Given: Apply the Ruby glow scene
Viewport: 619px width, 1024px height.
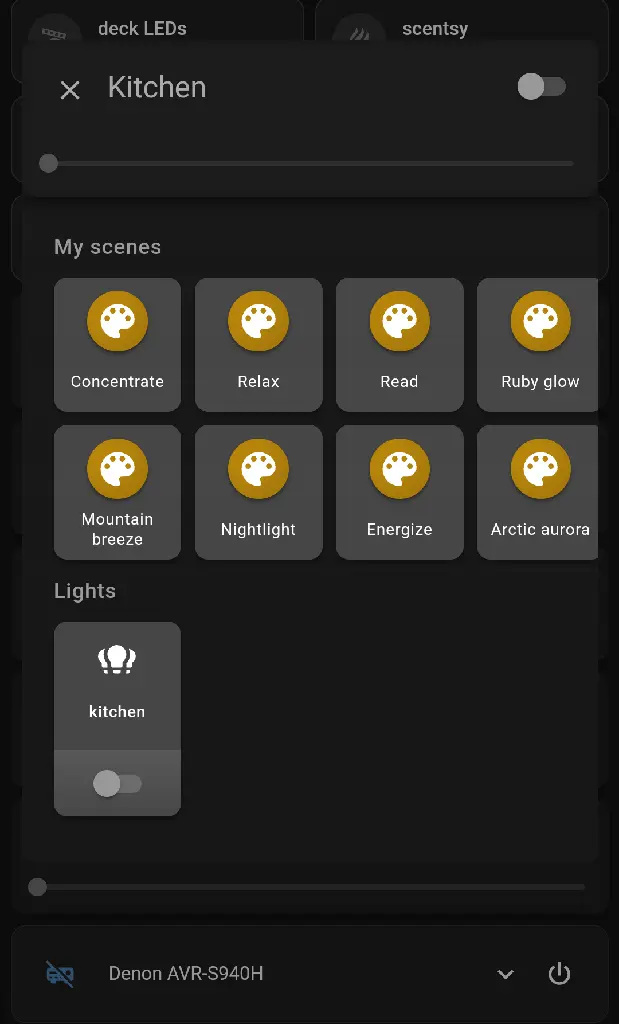Looking at the screenshot, I should coord(538,345).
